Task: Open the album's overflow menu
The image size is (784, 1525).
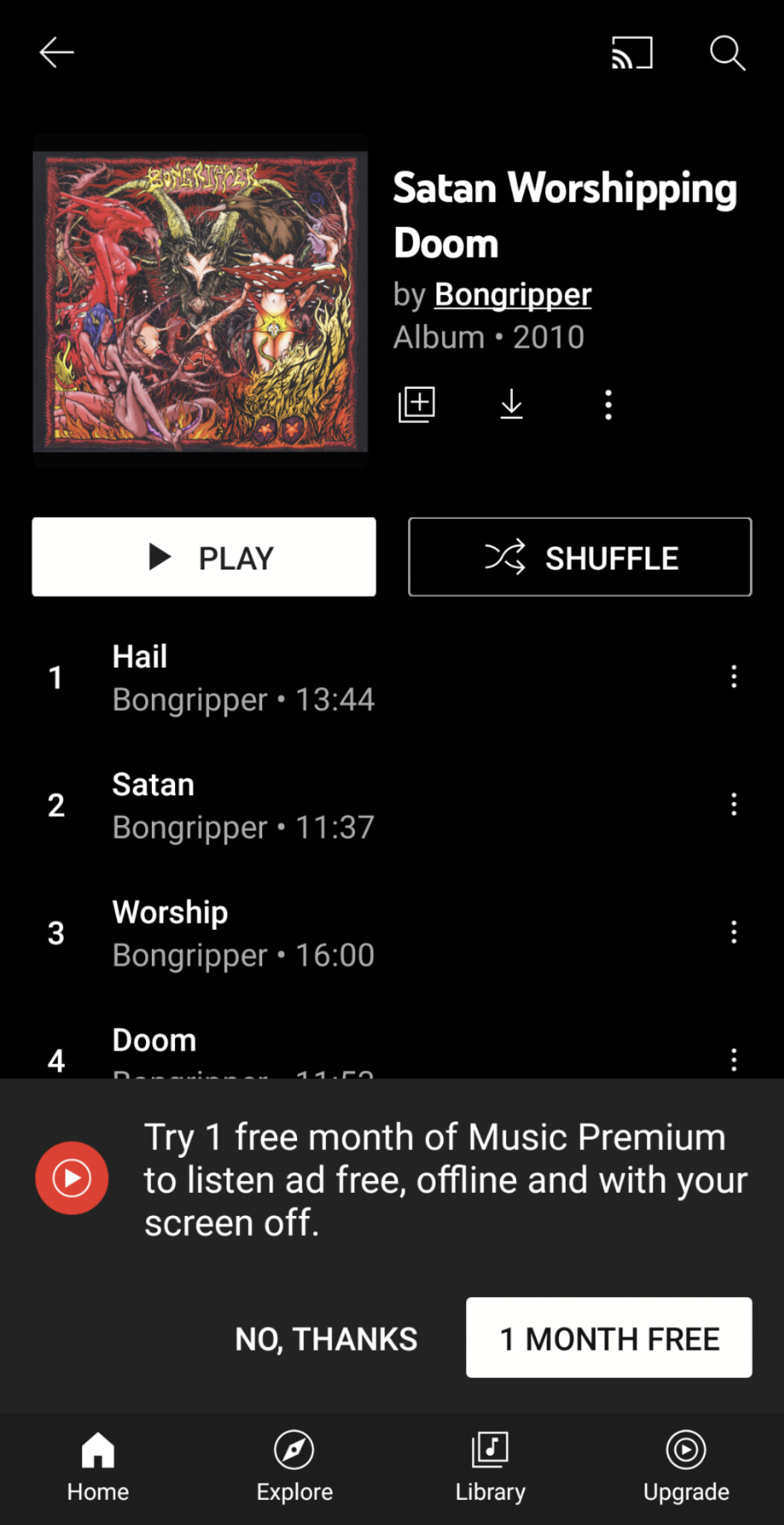Action: [x=608, y=404]
